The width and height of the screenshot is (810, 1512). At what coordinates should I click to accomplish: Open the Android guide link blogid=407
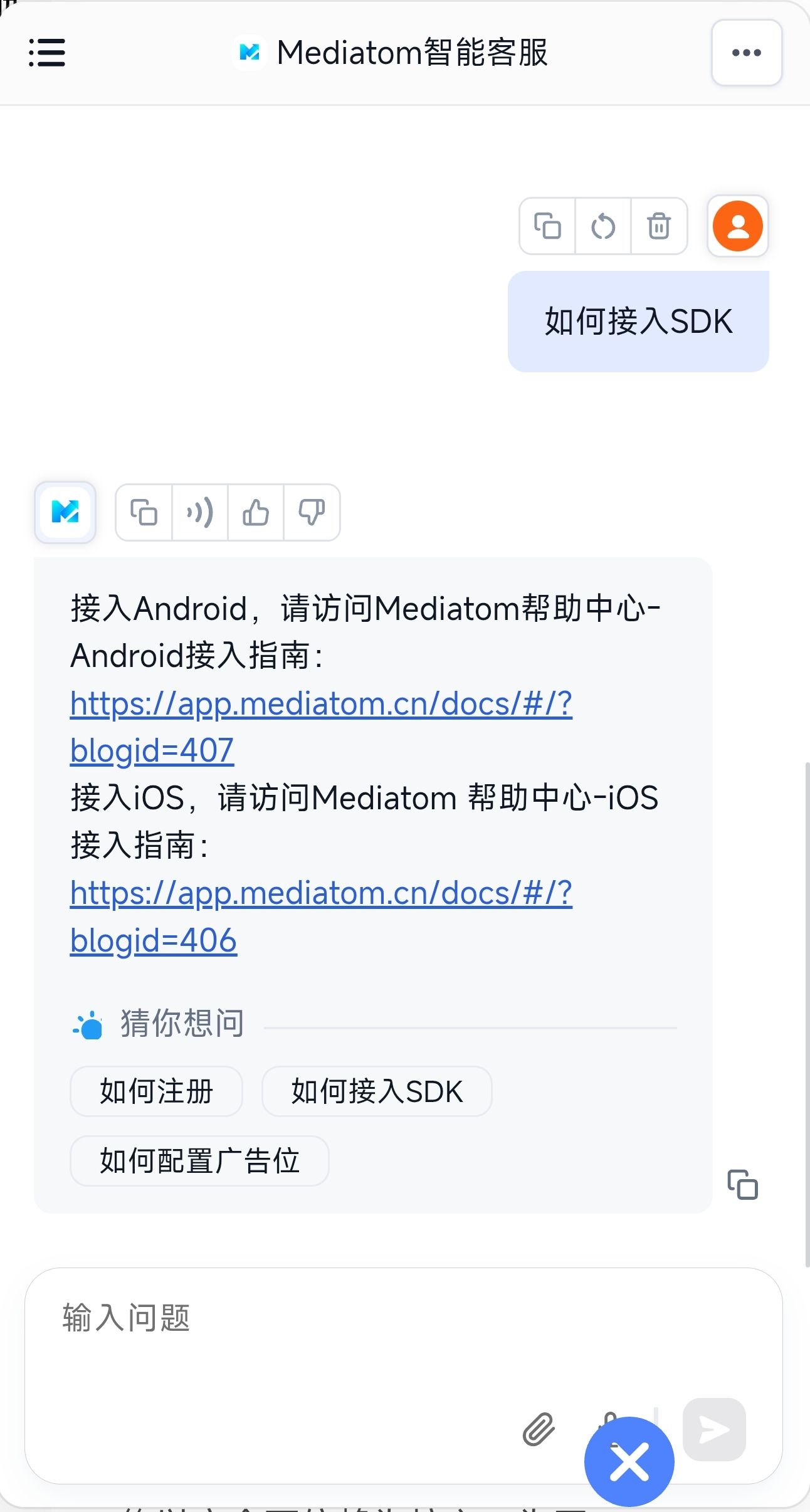(x=321, y=704)
